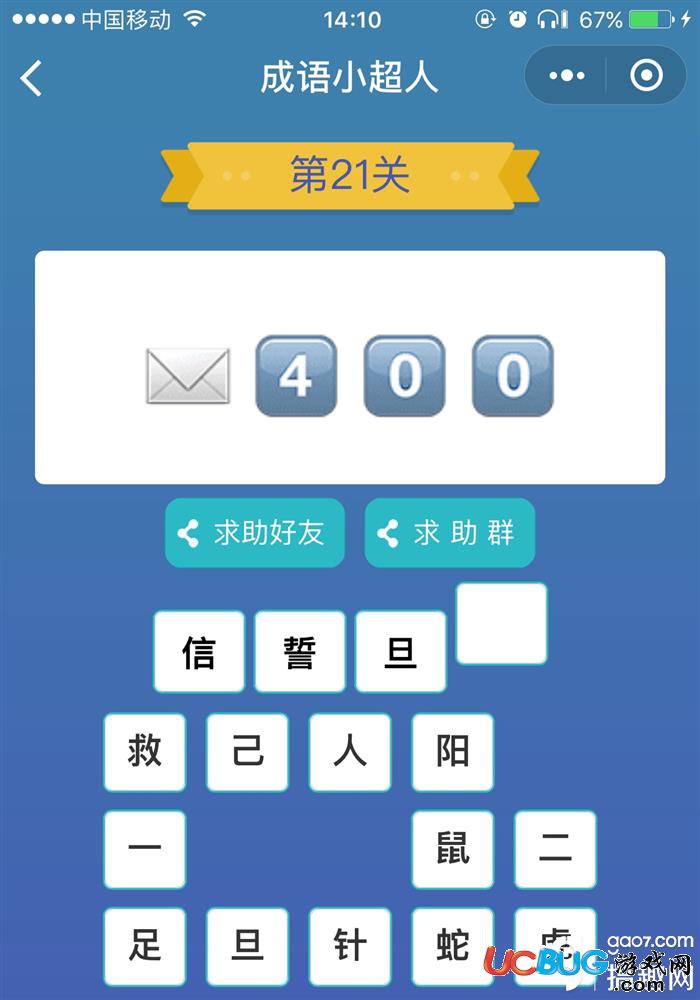Pick the 蛇 character tile
This screenshot has width=700, height=1000.
(x=452, y=946)
